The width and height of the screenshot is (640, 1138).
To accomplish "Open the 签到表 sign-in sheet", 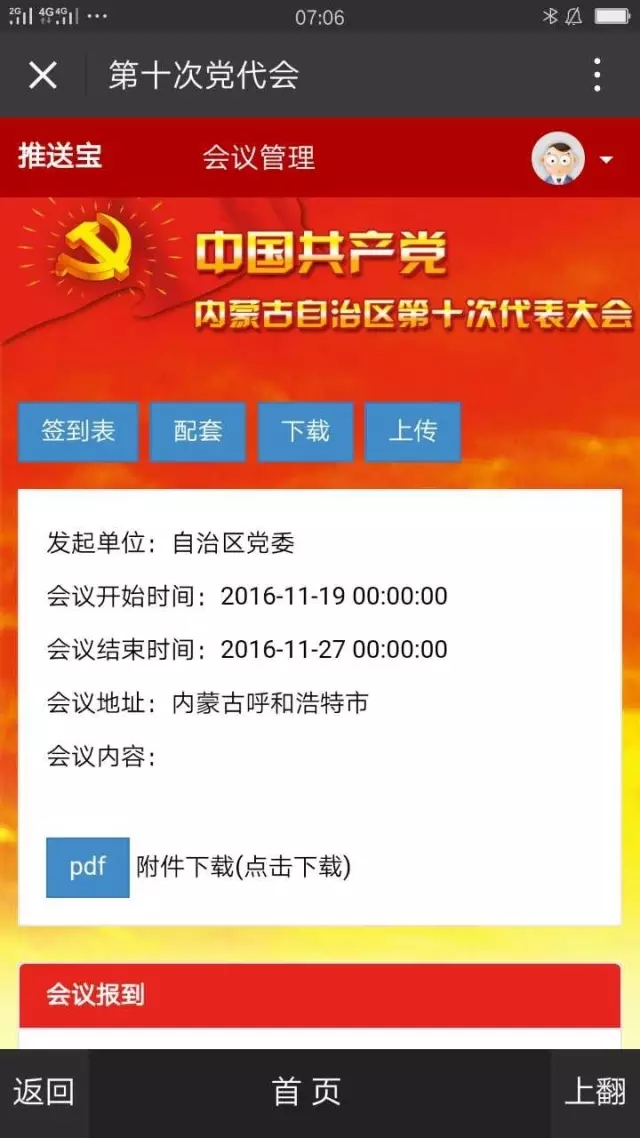I will pos(78,431).
